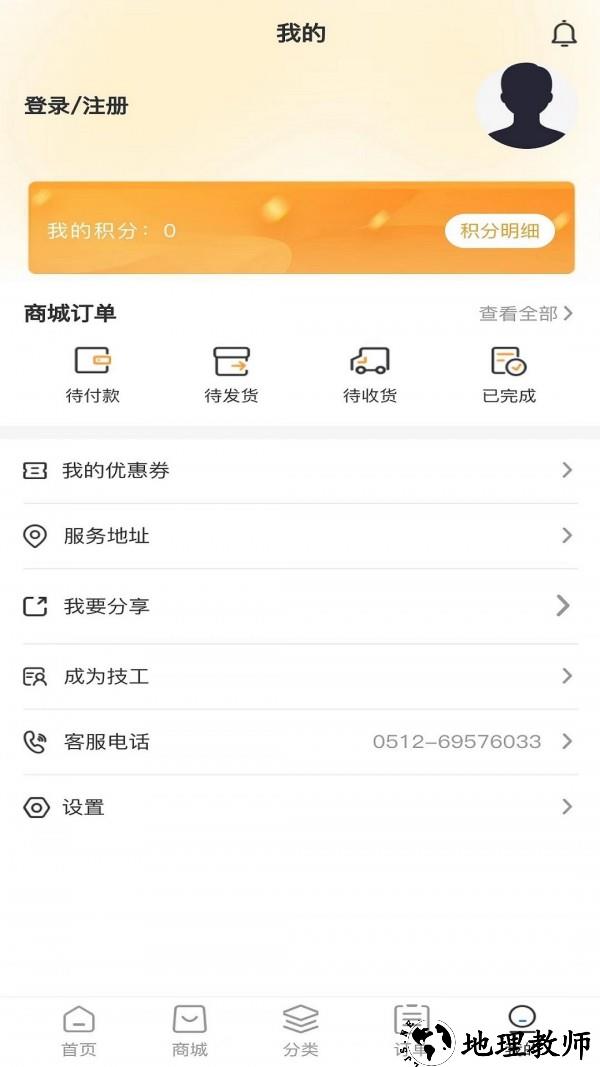The height and width of the screenshot is (1067, 600).
Task: Open 积分明细 points details
Action: pyautogui.click(x=499, y=231)
